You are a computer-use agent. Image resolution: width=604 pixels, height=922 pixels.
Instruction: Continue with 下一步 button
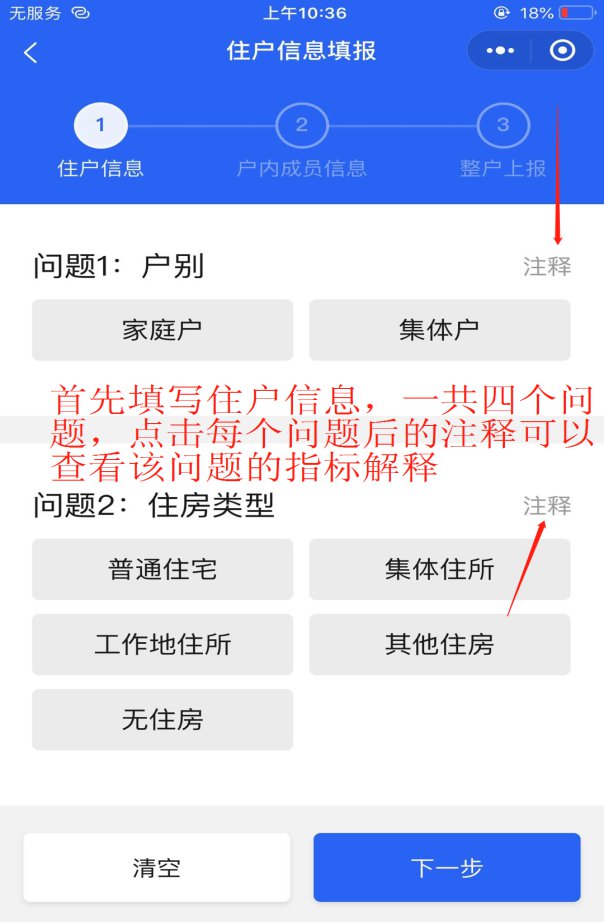[446, 867]
